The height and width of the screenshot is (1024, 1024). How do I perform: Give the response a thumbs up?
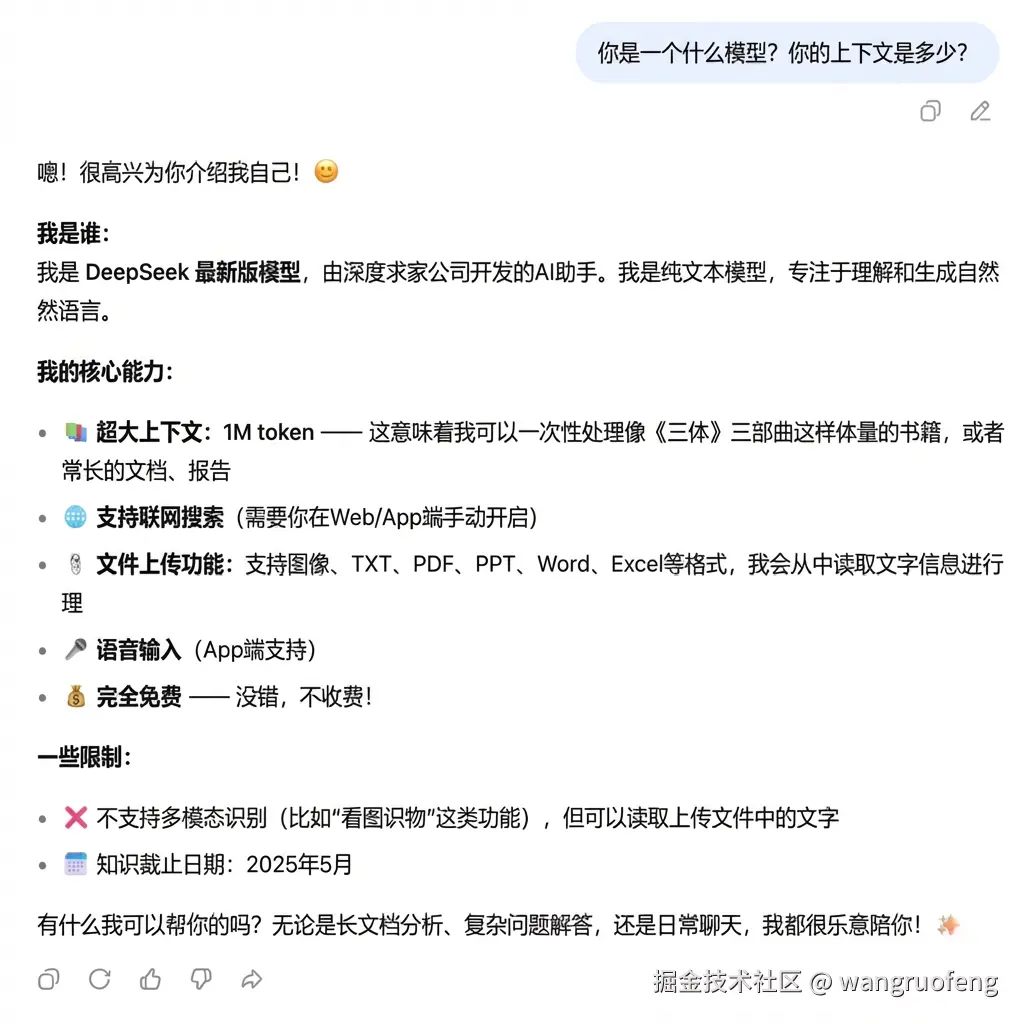point(150,979)
